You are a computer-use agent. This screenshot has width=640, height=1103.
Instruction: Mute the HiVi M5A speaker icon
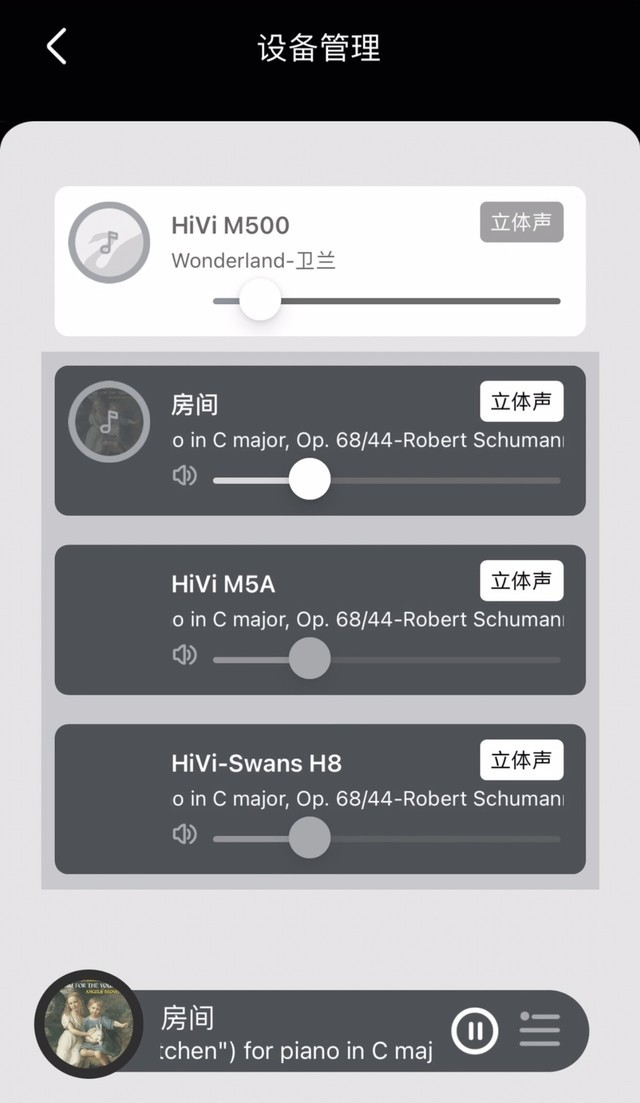(x=184, y=655)
